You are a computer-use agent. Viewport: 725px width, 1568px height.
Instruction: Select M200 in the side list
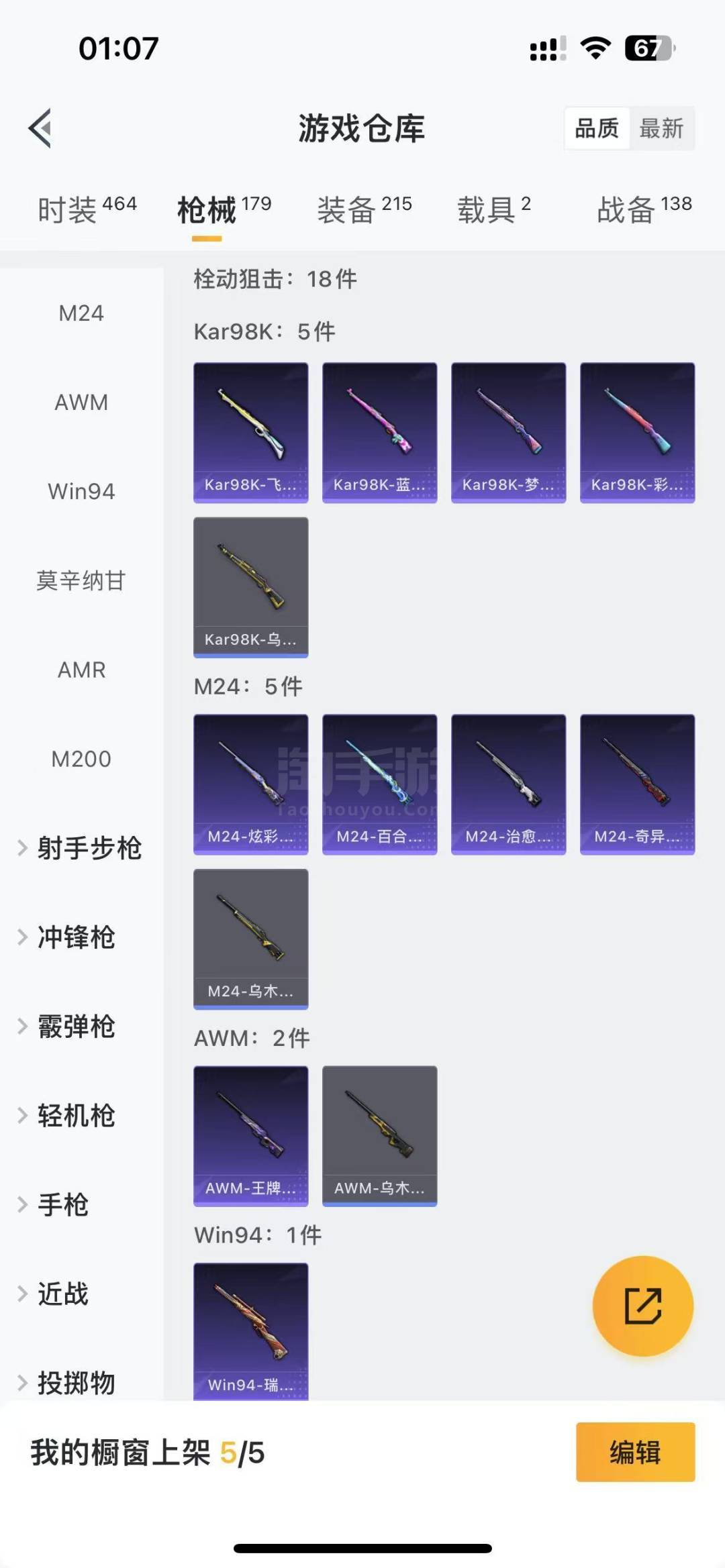pos(81,759)
